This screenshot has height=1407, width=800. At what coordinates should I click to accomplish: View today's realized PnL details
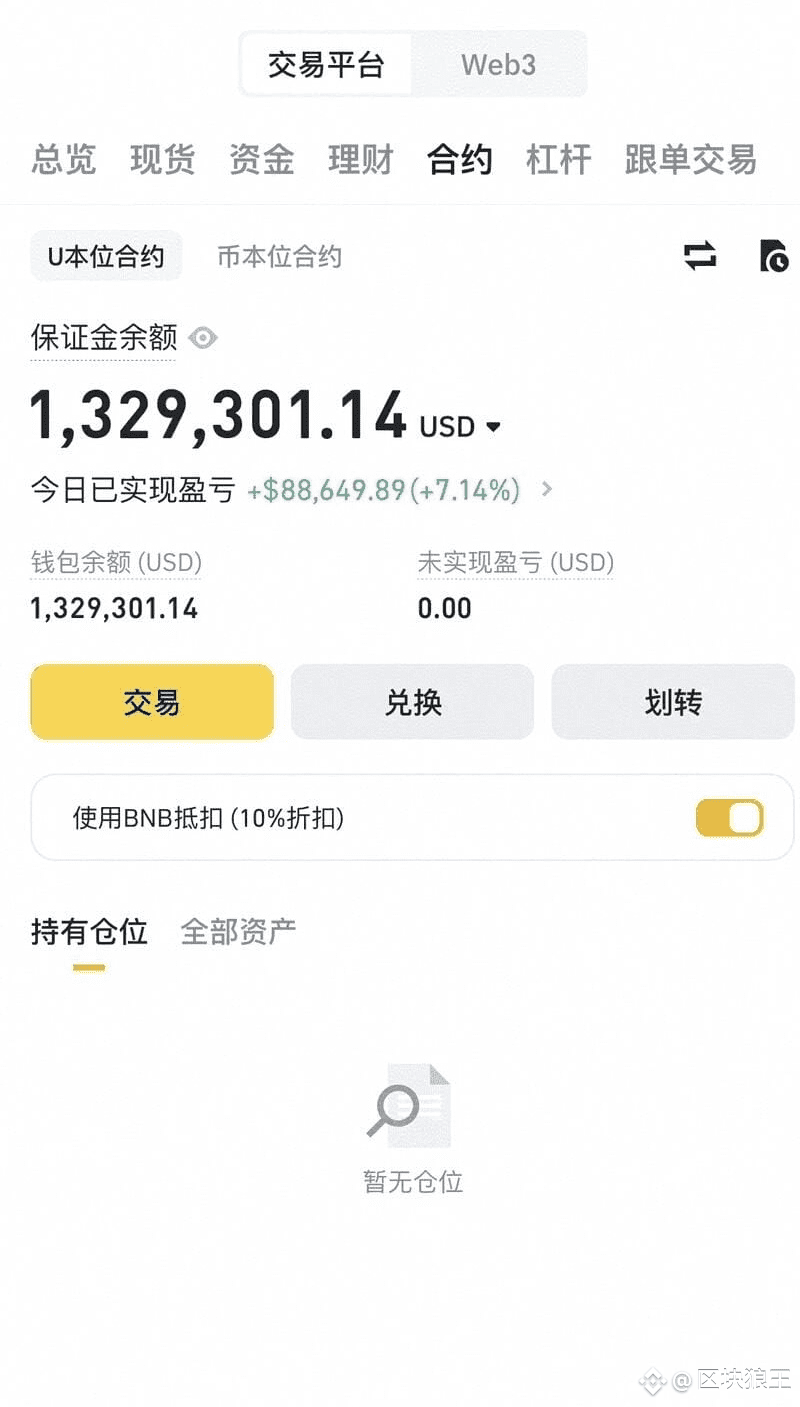(546, 490)
